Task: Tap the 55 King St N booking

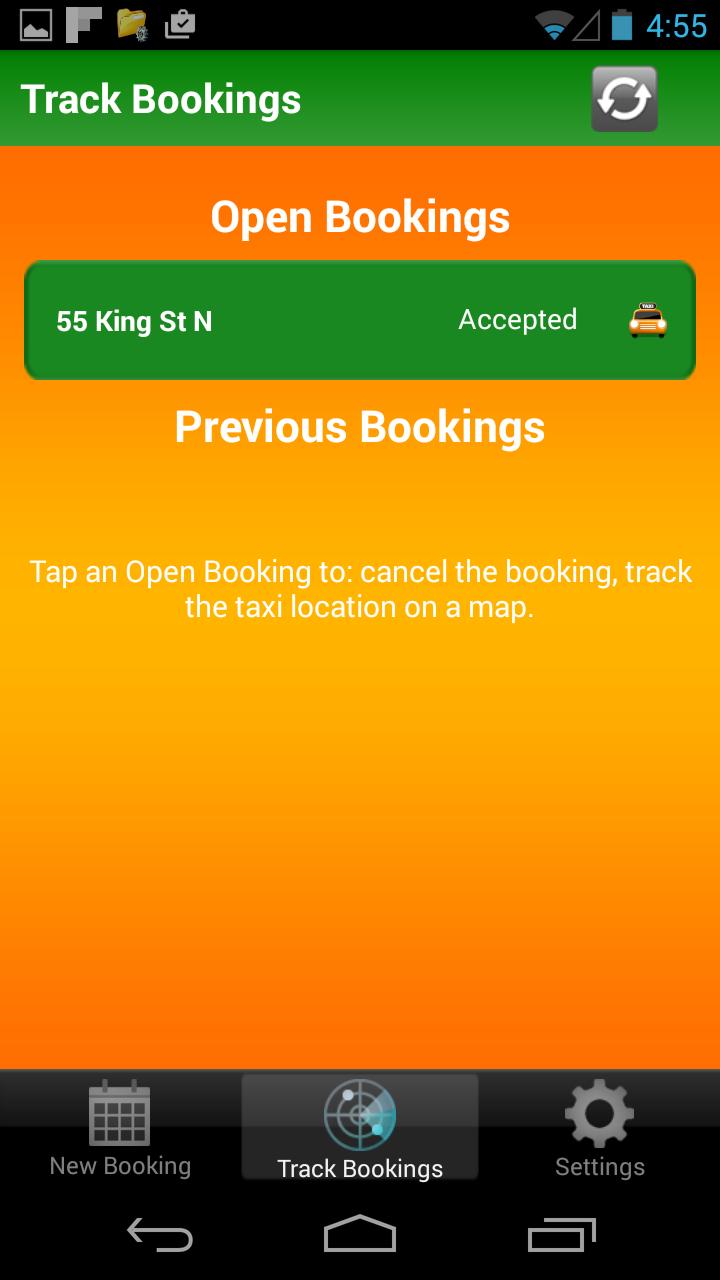Action: click(x=135, y=319)
